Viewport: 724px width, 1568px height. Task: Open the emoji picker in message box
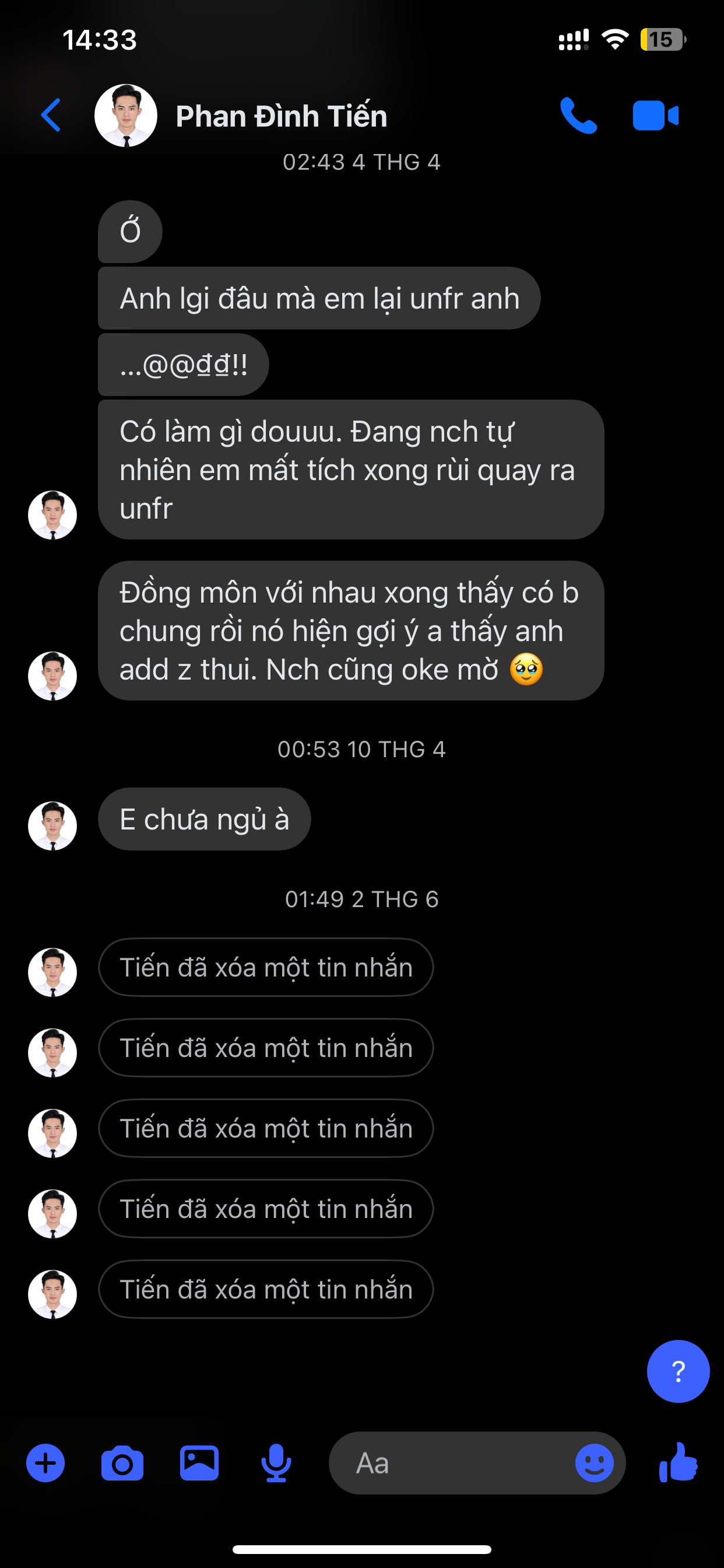(x=594, y=1462)
